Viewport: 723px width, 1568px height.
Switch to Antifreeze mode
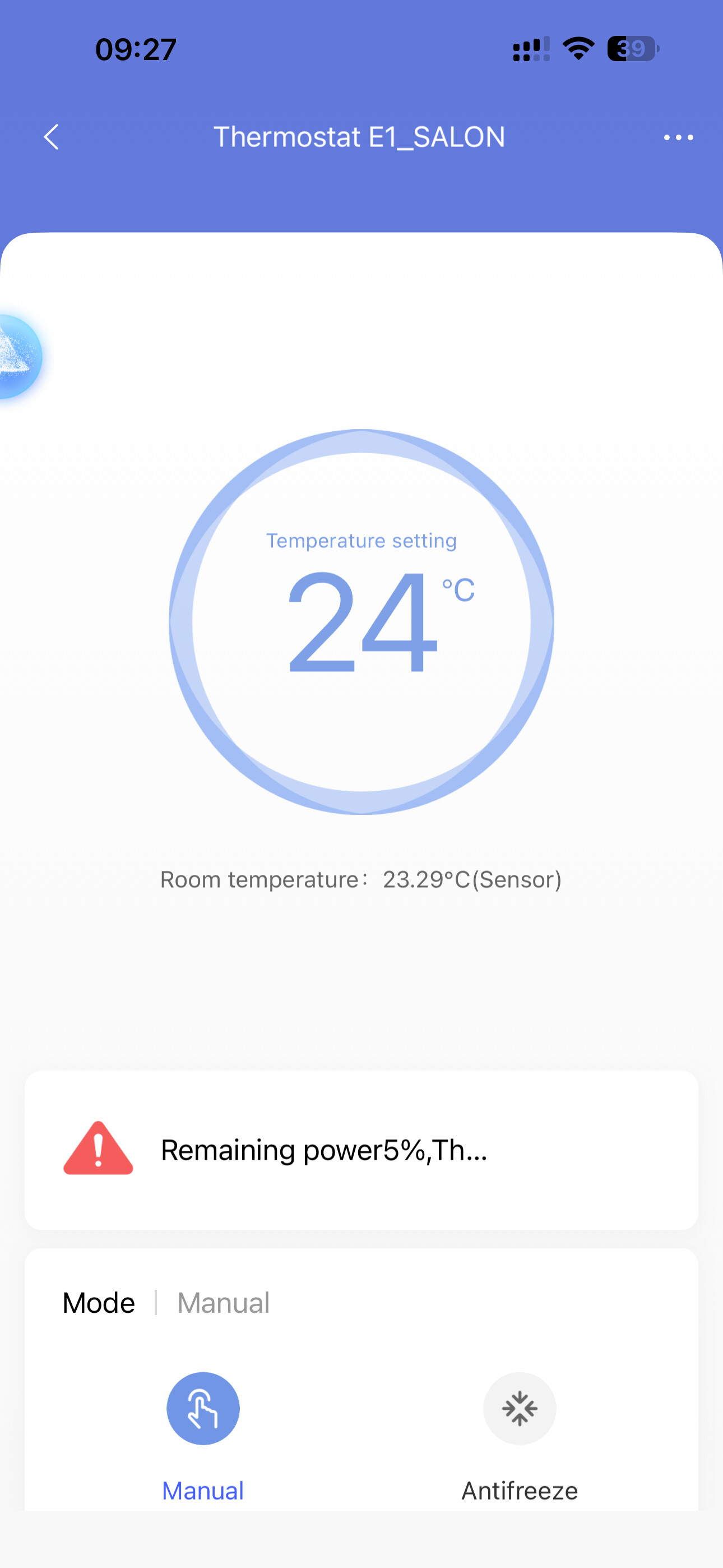point(519,1409)
